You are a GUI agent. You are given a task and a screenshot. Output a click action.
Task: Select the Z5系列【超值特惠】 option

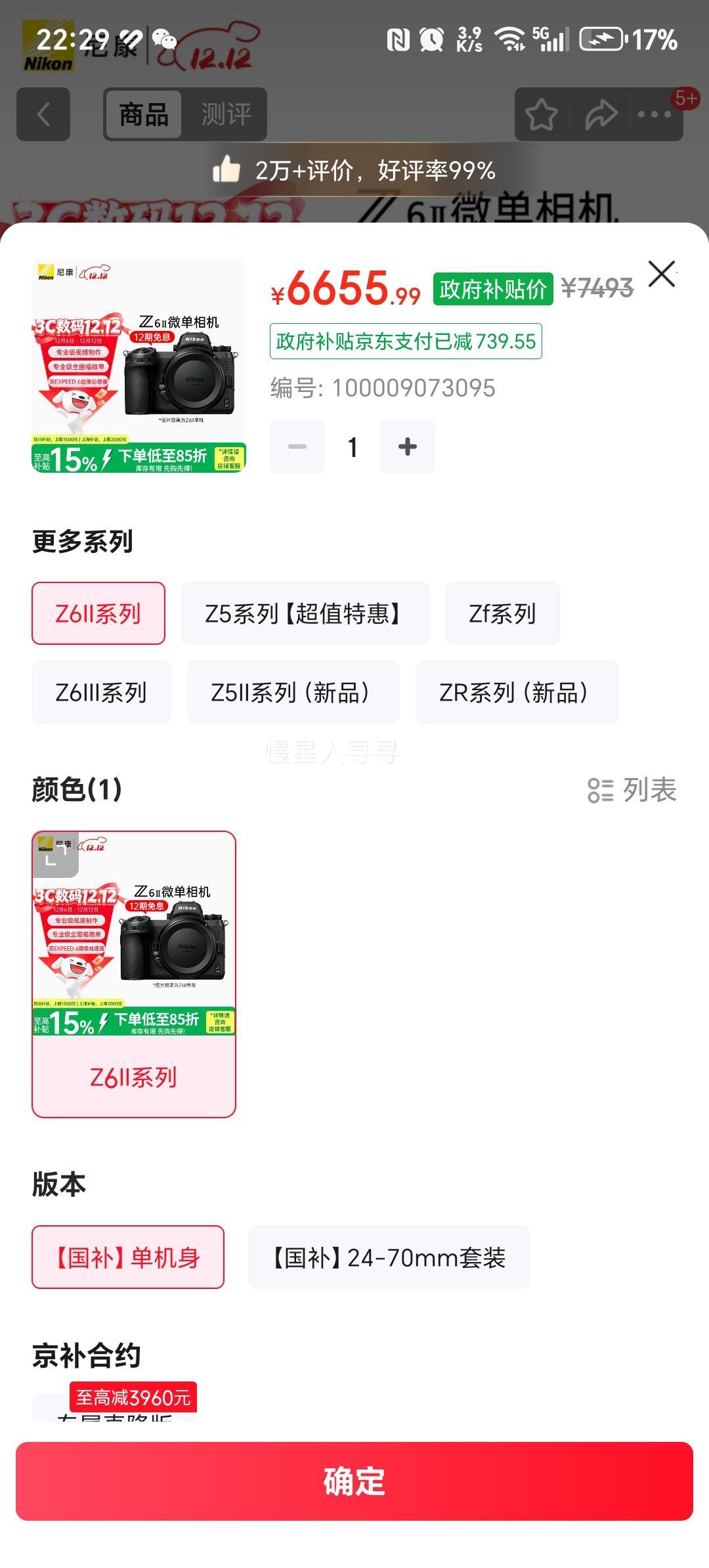305,613
